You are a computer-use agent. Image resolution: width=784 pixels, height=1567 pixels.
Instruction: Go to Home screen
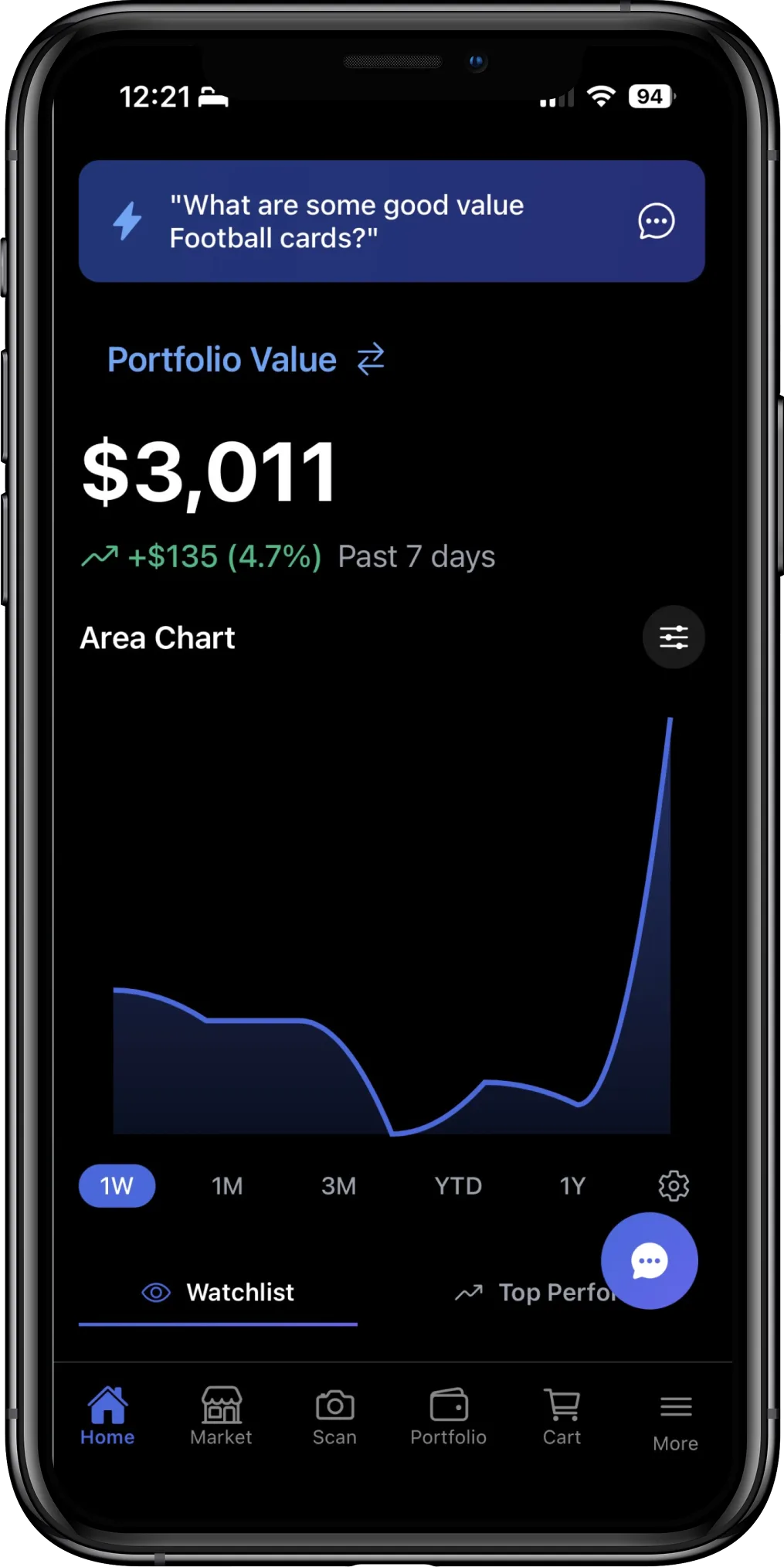[107, 1416]
